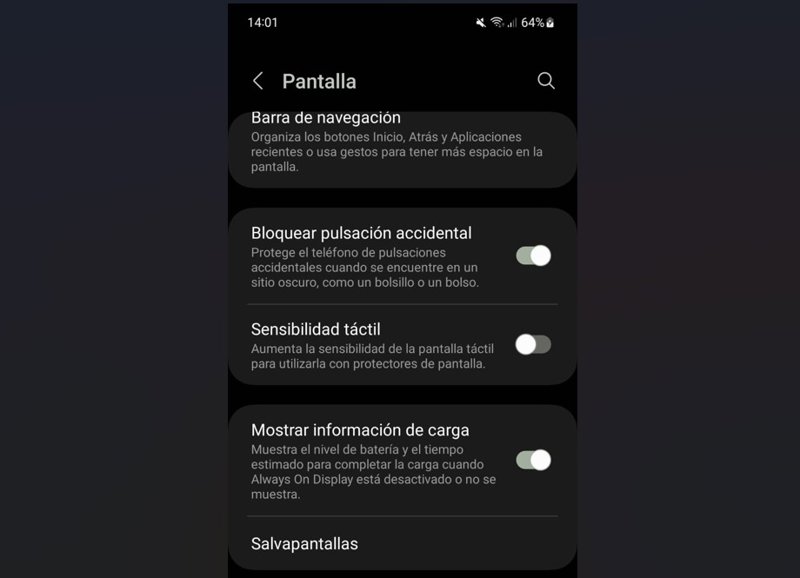Enable Sensibilidad táctil switch
The image size is (800, 578).
pos(533,345)
